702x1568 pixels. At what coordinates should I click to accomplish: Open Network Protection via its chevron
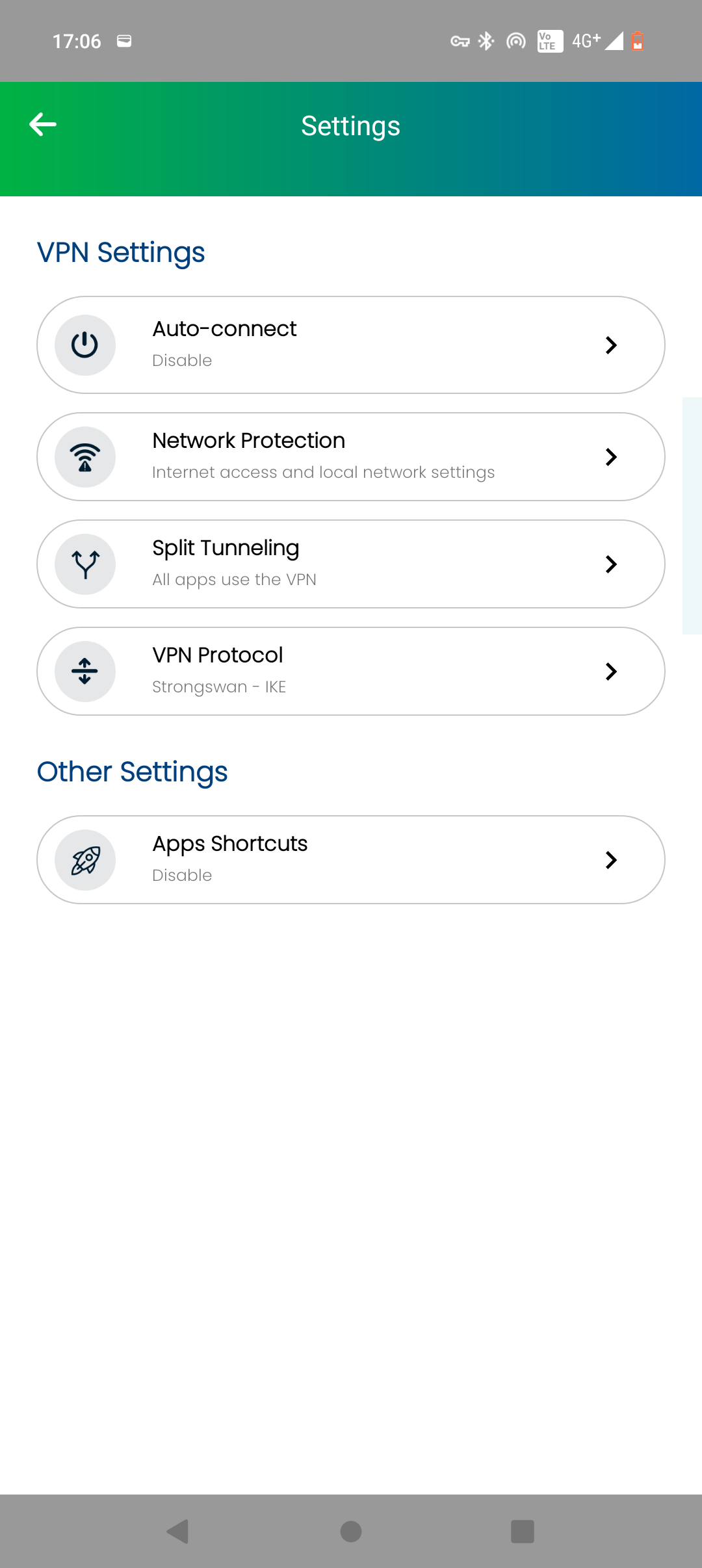[x=611, y=456]
